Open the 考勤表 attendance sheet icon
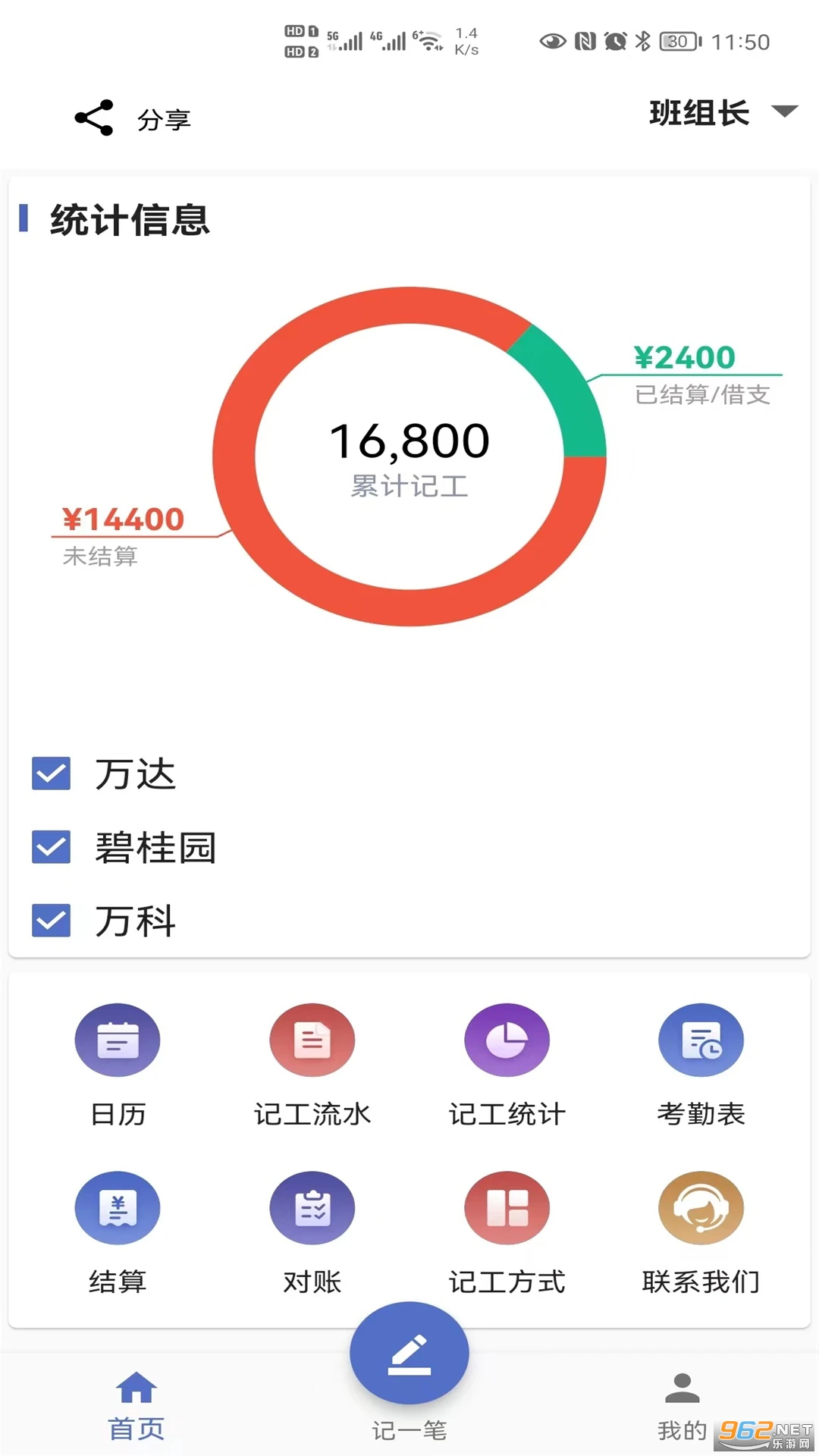The height and width of the screenshot is (1456, 819). 702,1040
